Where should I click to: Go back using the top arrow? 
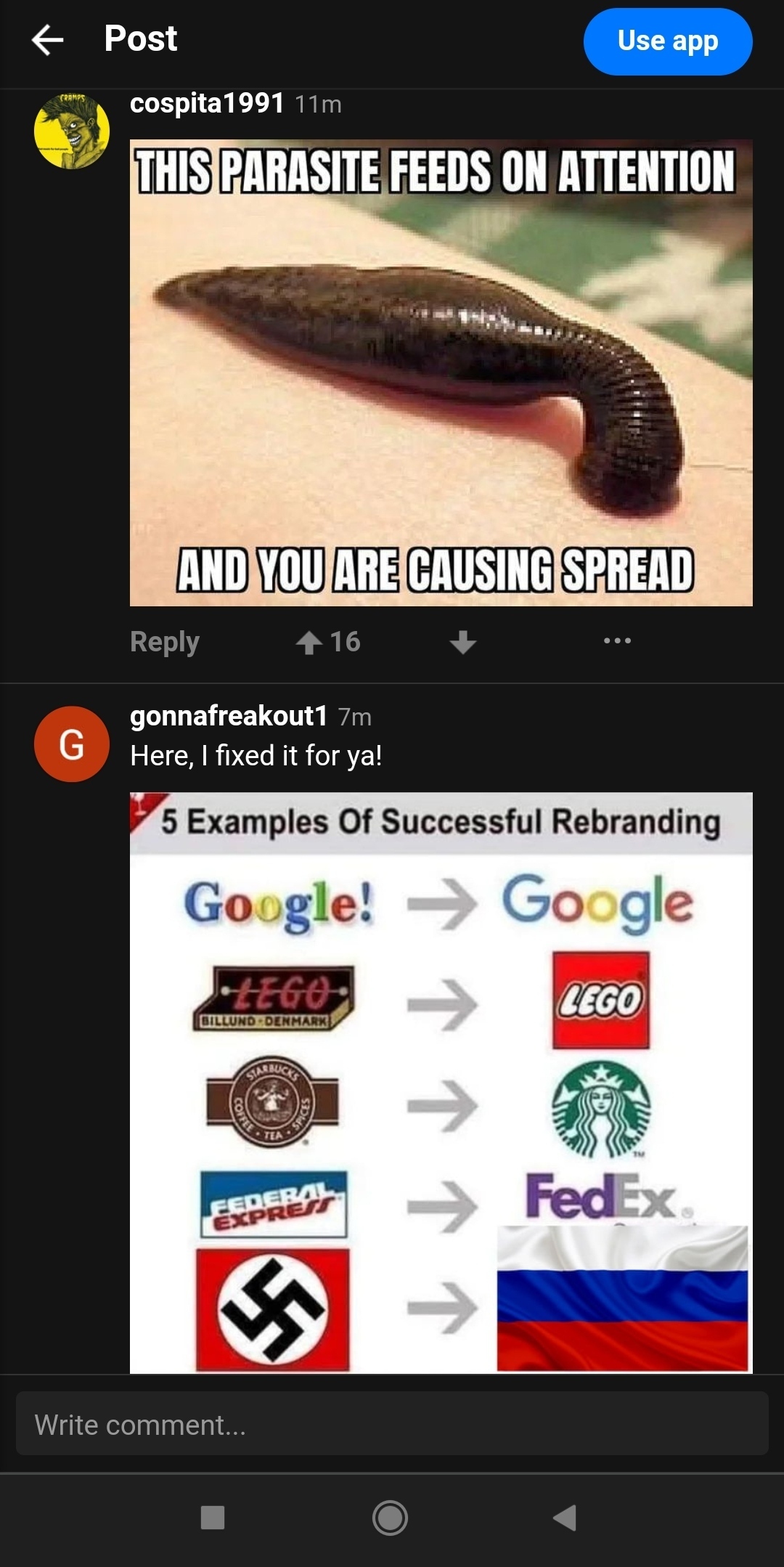click(48, 40)
